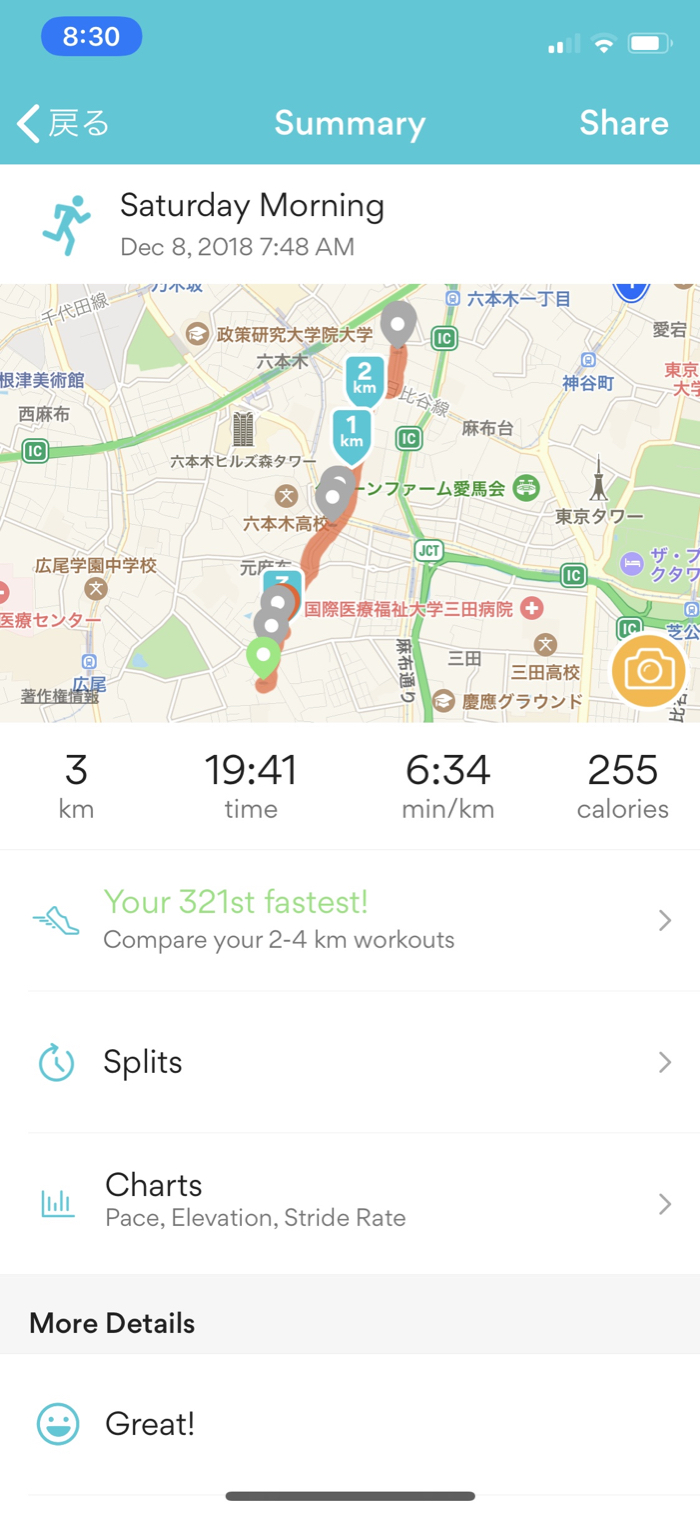700x1516 pixels.
Task: Add a photo with the camera button
Action: pyautogui.click(x=648, y=670)
